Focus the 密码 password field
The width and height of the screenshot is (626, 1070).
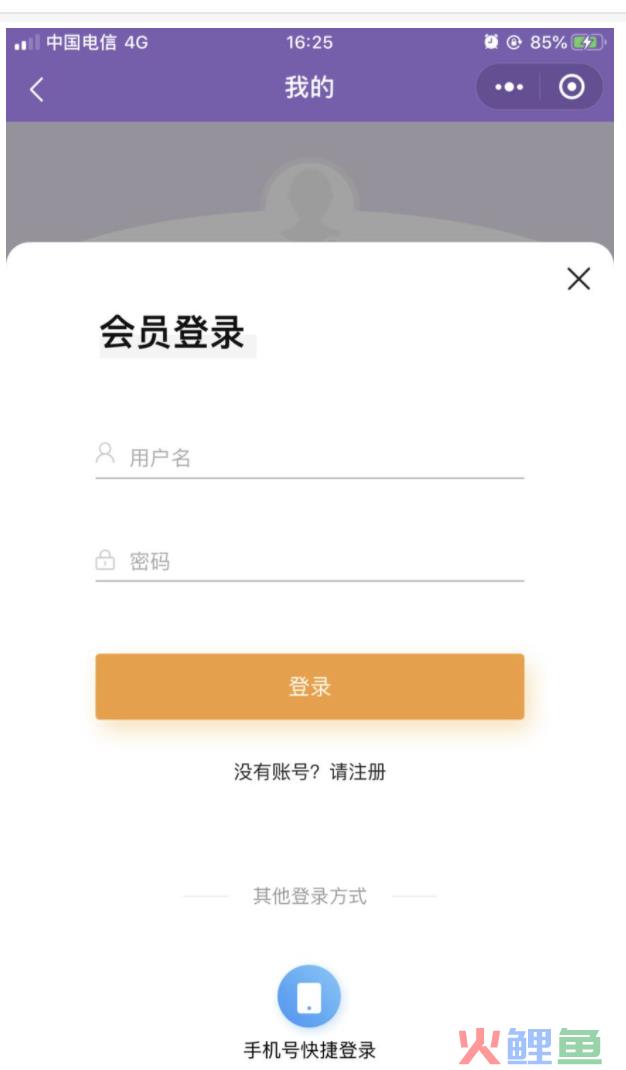310,562
